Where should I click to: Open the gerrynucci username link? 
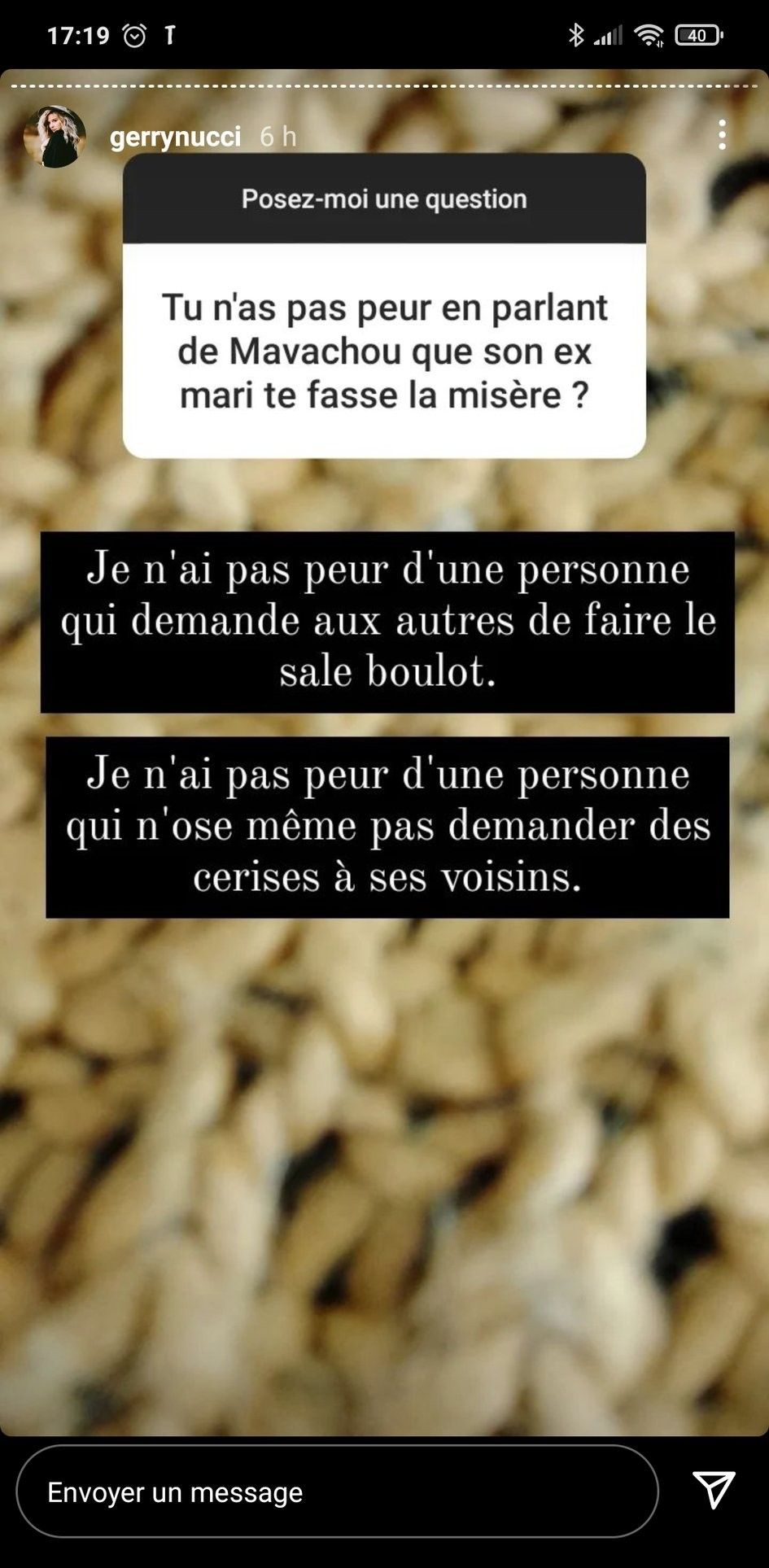(175, 137)
